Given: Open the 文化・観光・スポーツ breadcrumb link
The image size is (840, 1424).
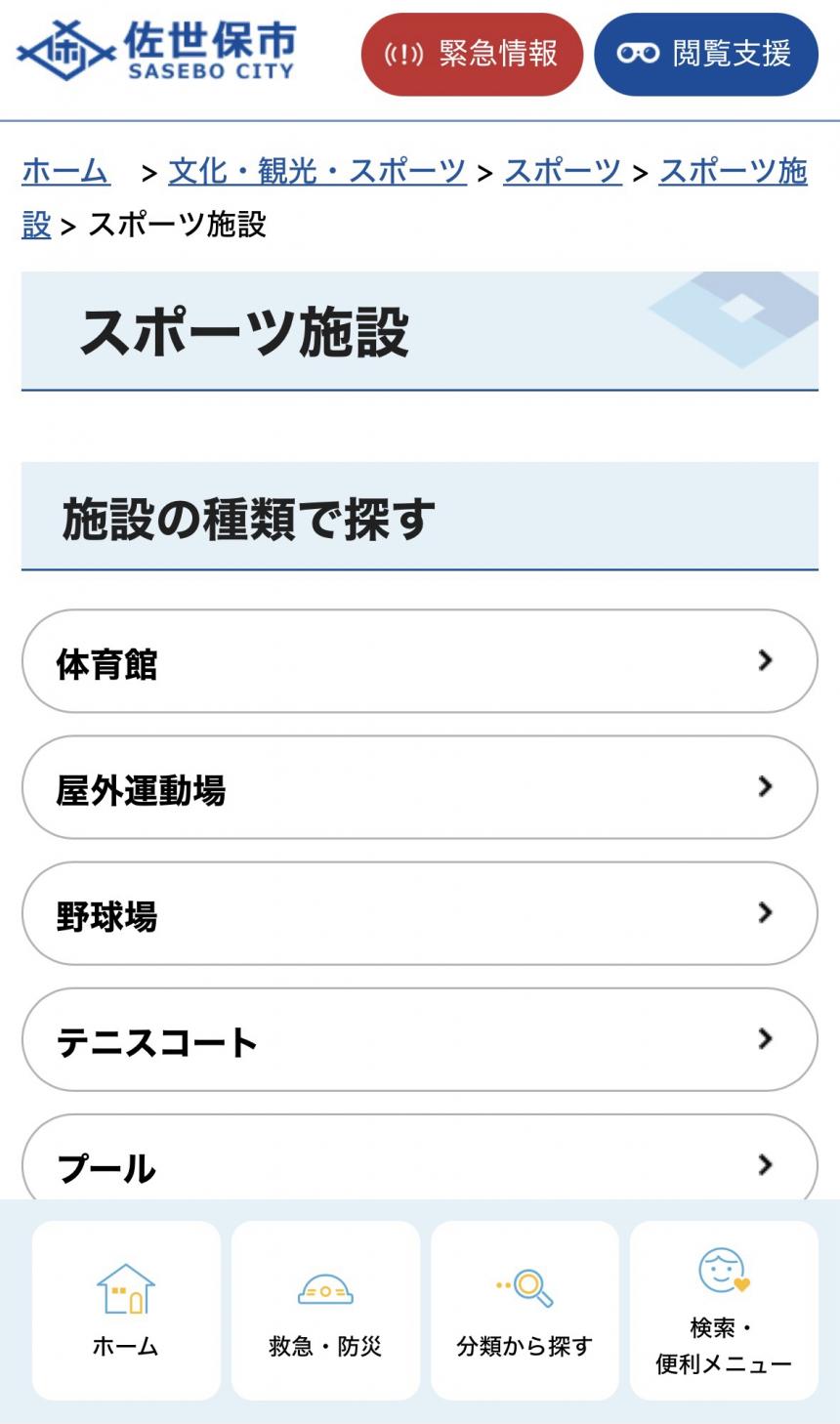Looking at the screenshot, I should tap(317, 172).
